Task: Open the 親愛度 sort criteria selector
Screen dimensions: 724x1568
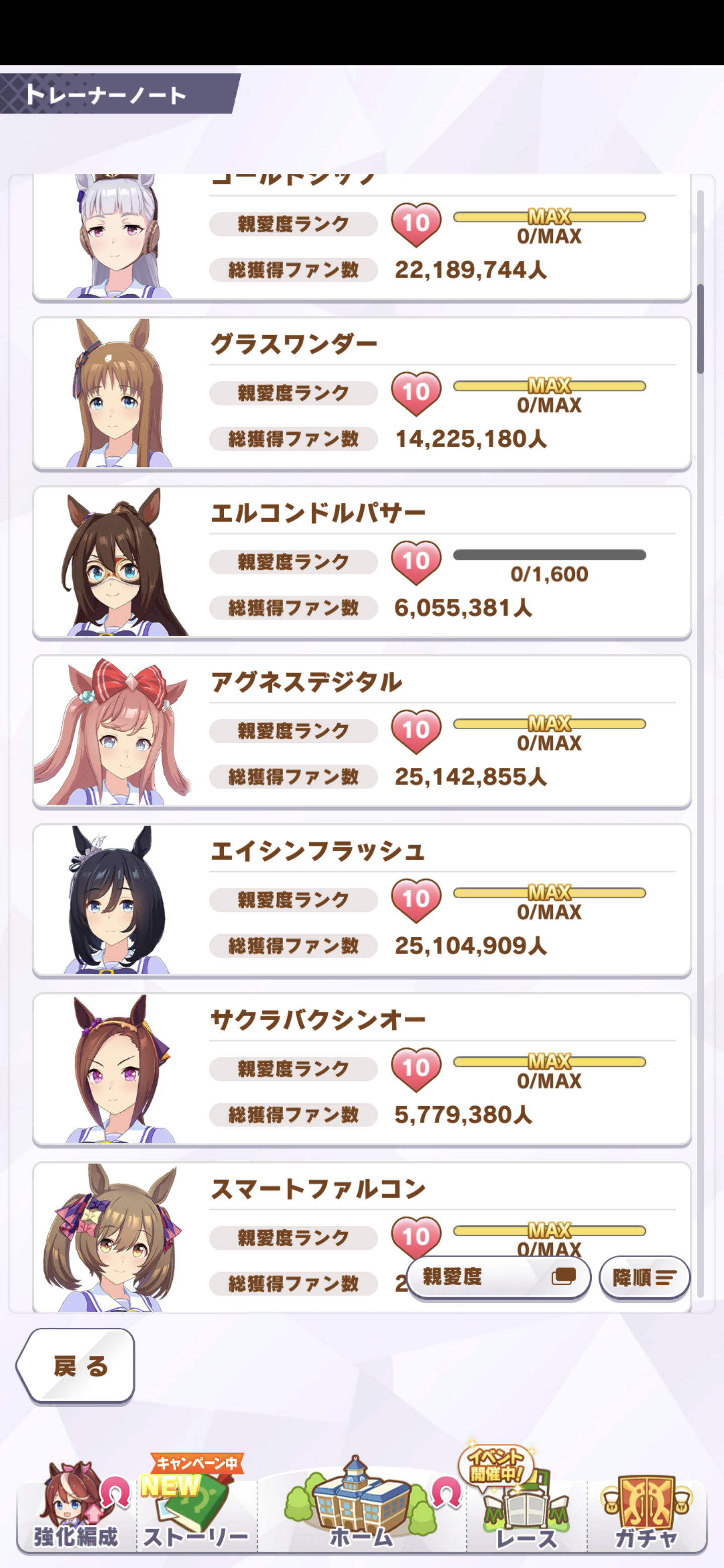Action: click(498, 1277)
